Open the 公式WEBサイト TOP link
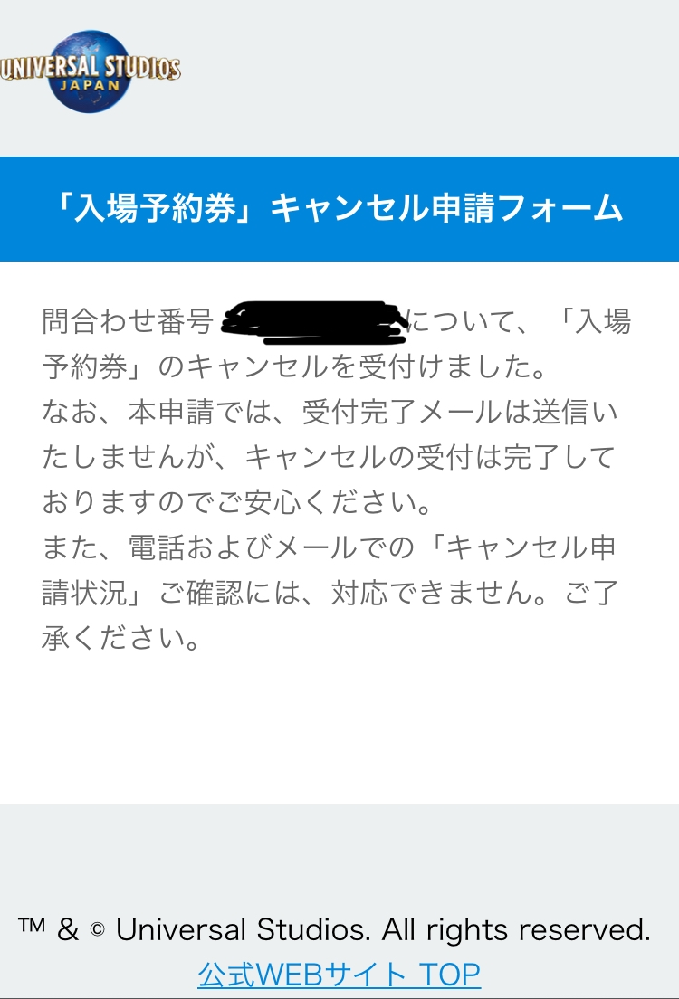679x999 pixels. point(339,974)
